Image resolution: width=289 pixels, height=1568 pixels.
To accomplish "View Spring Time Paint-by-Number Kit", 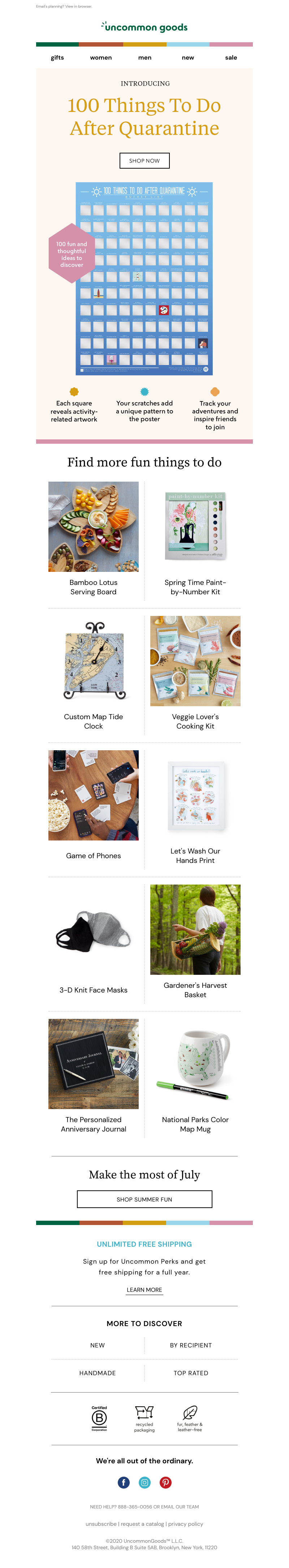I will tap(195, 527).
